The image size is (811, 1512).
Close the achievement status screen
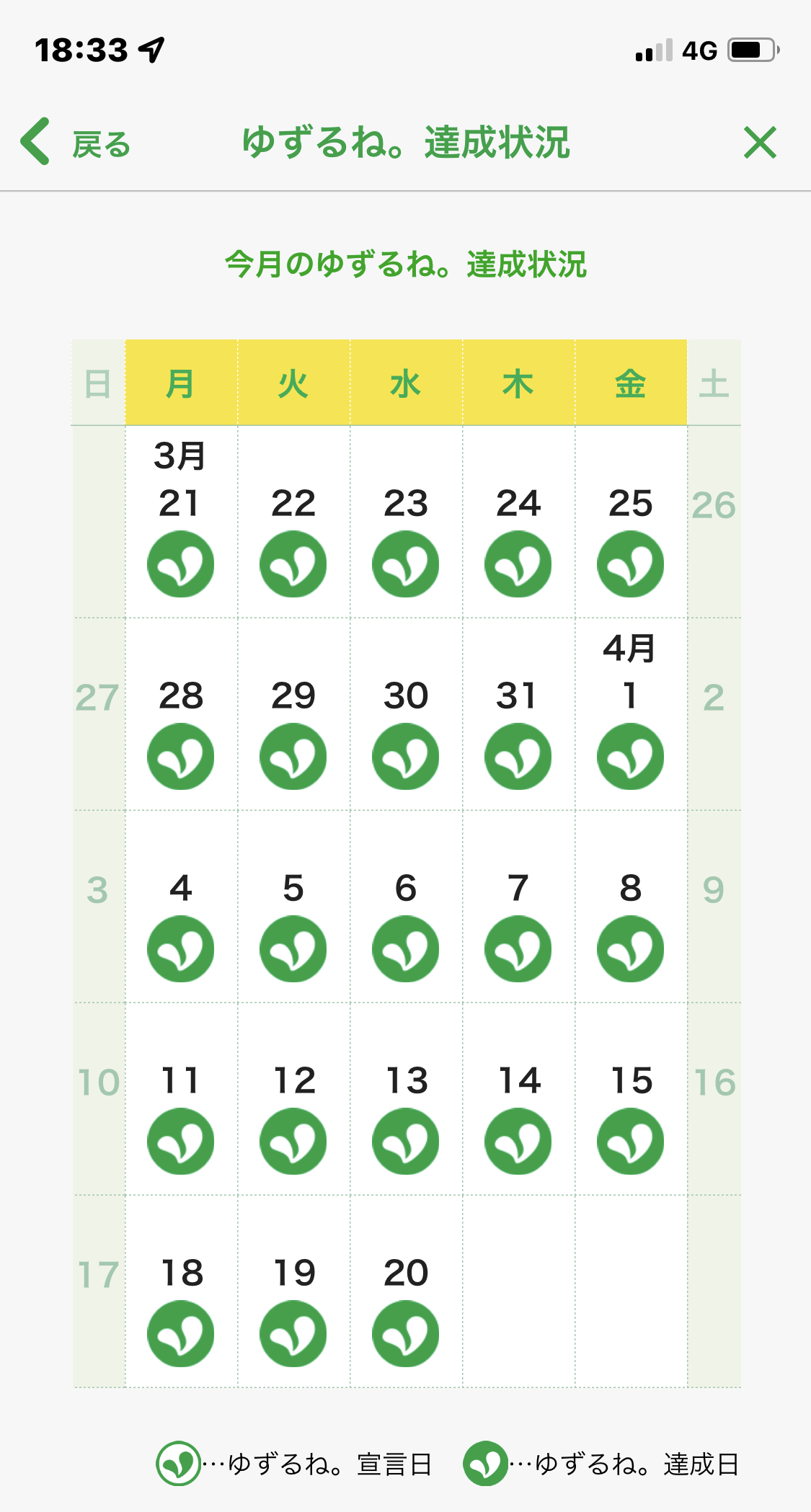click(x=760, y=143)
